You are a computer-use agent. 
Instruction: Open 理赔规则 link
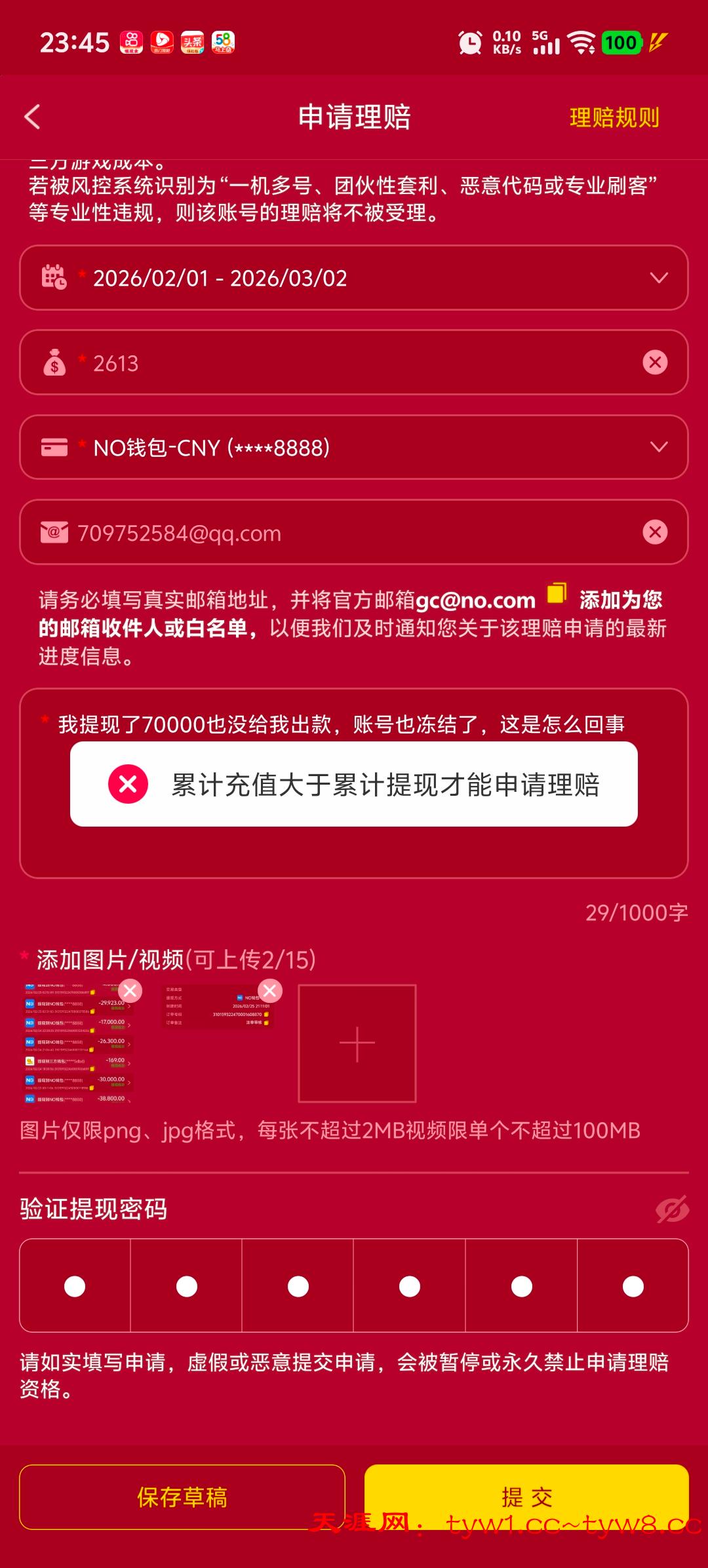tap(614, 118)
